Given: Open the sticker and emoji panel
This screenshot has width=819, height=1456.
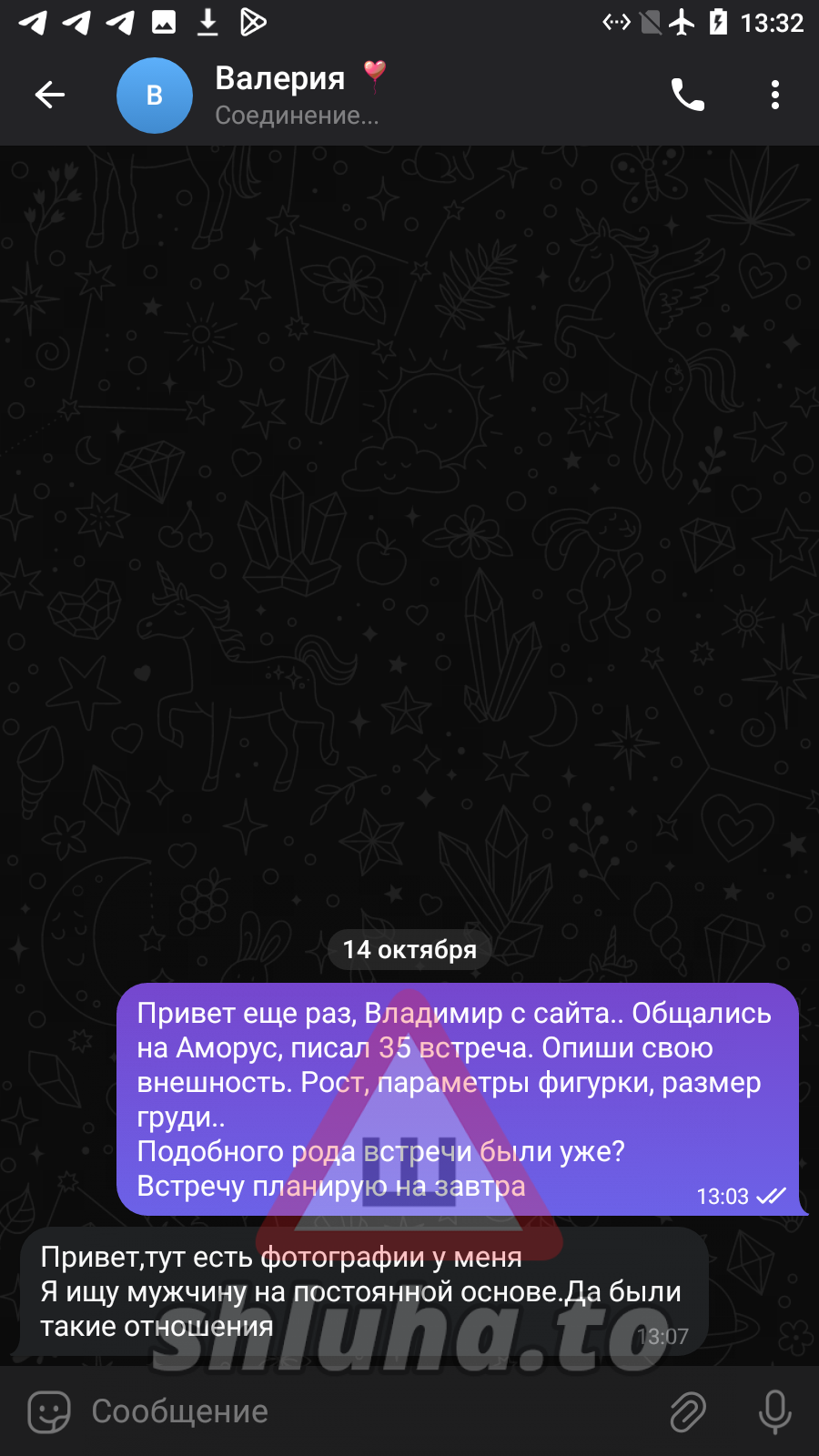Looking at the screenshot, I should (x=49, y=1411).
